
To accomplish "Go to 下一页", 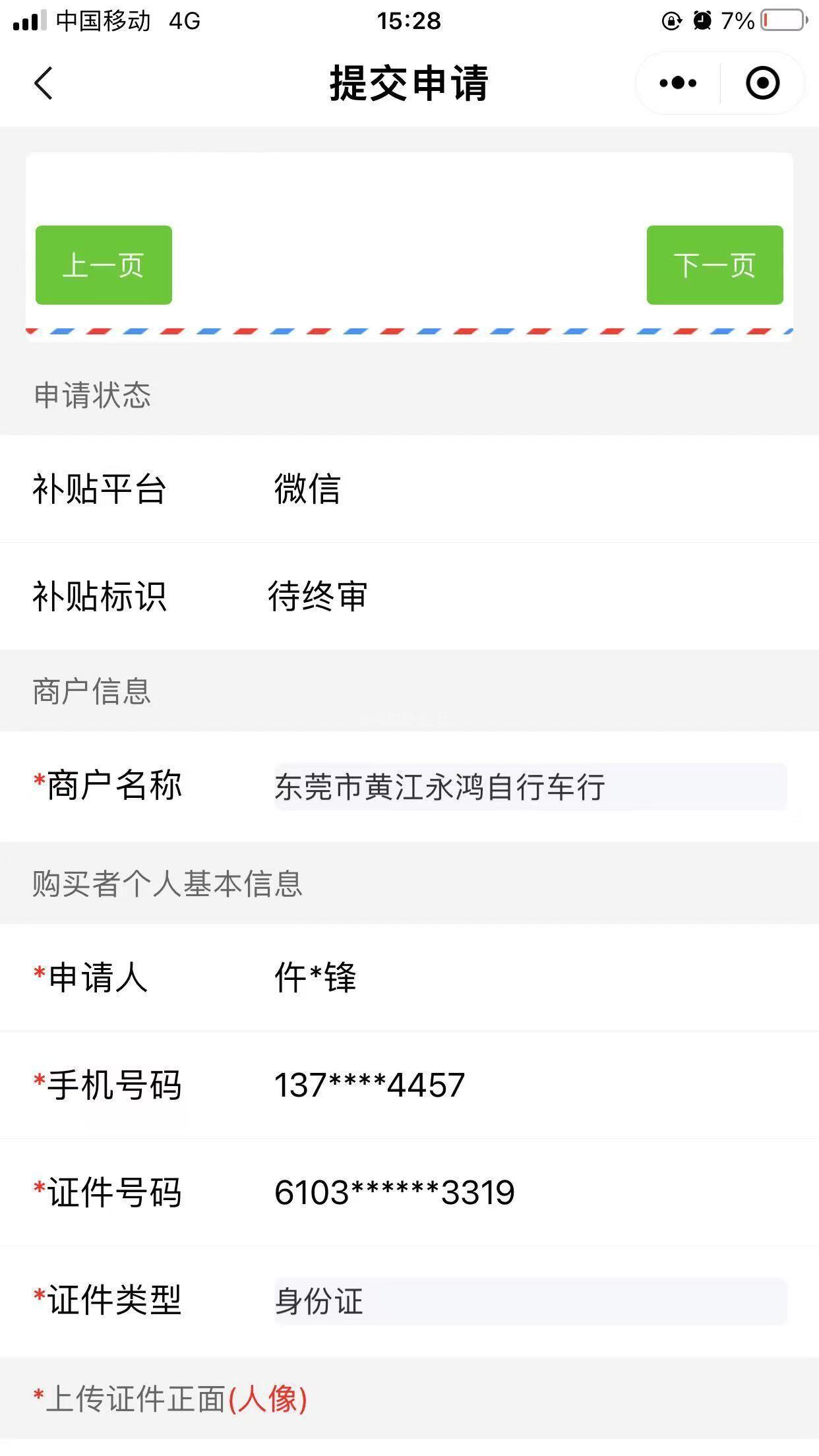I will tap(715, 265).
